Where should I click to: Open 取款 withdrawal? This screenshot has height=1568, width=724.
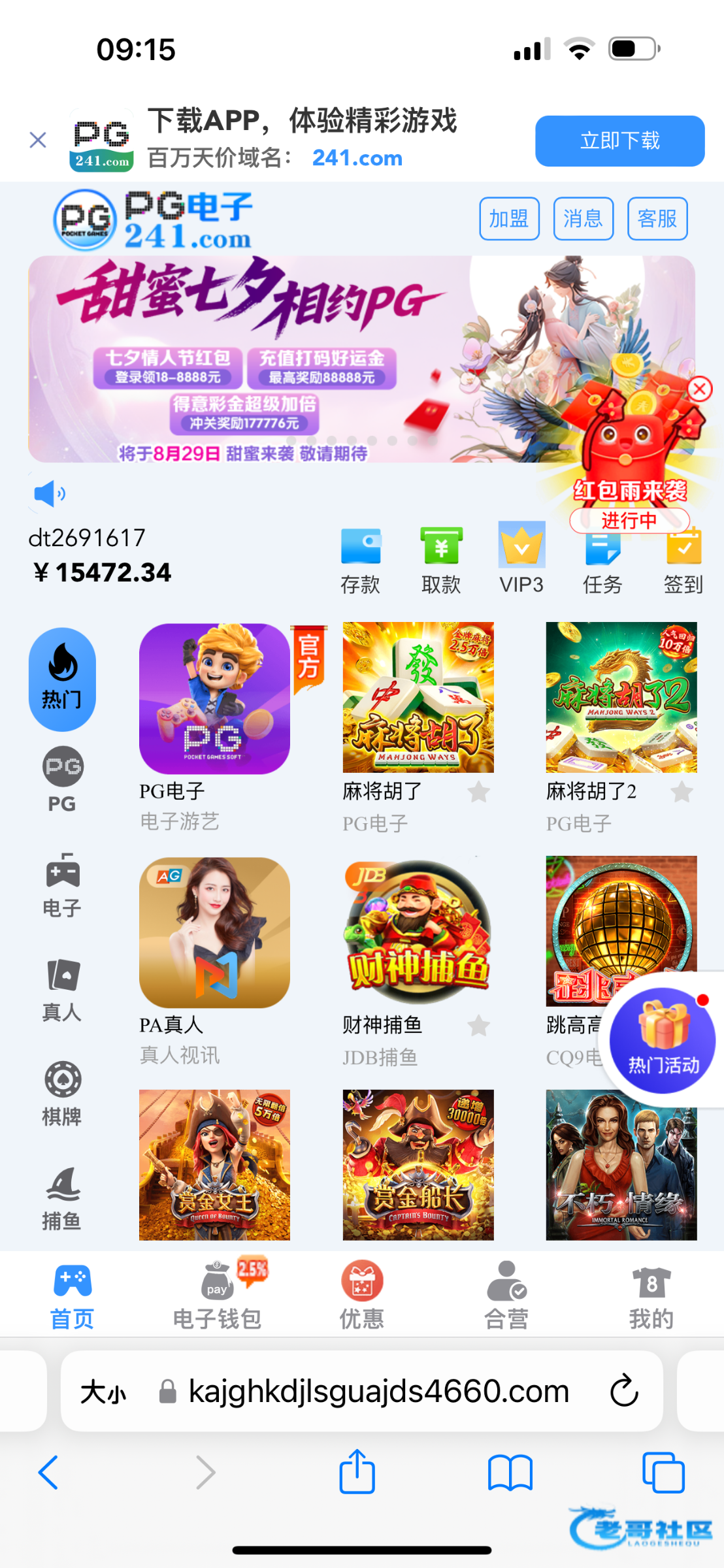(x=441, y=560)
